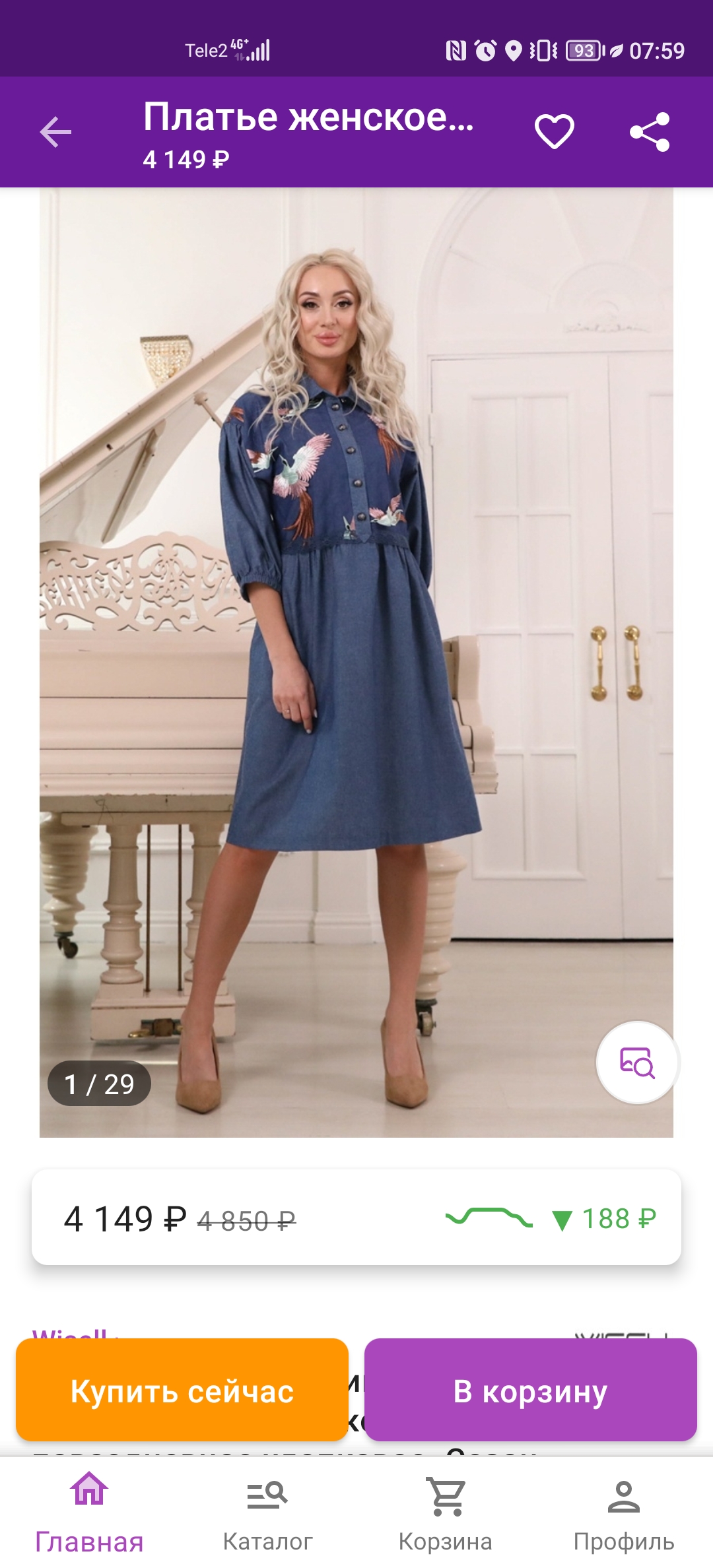Open the Каталог tab
The width and height of the screenshot is (713, 1568).
click(x=267, y=1513)
